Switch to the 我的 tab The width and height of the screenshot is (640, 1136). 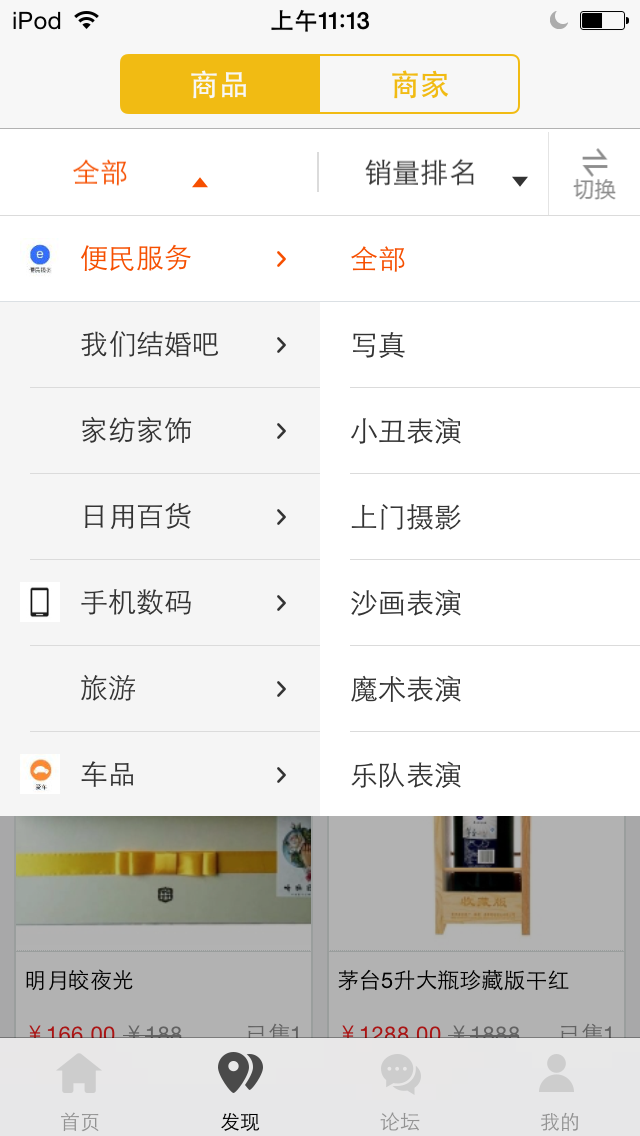(559, 1088)
